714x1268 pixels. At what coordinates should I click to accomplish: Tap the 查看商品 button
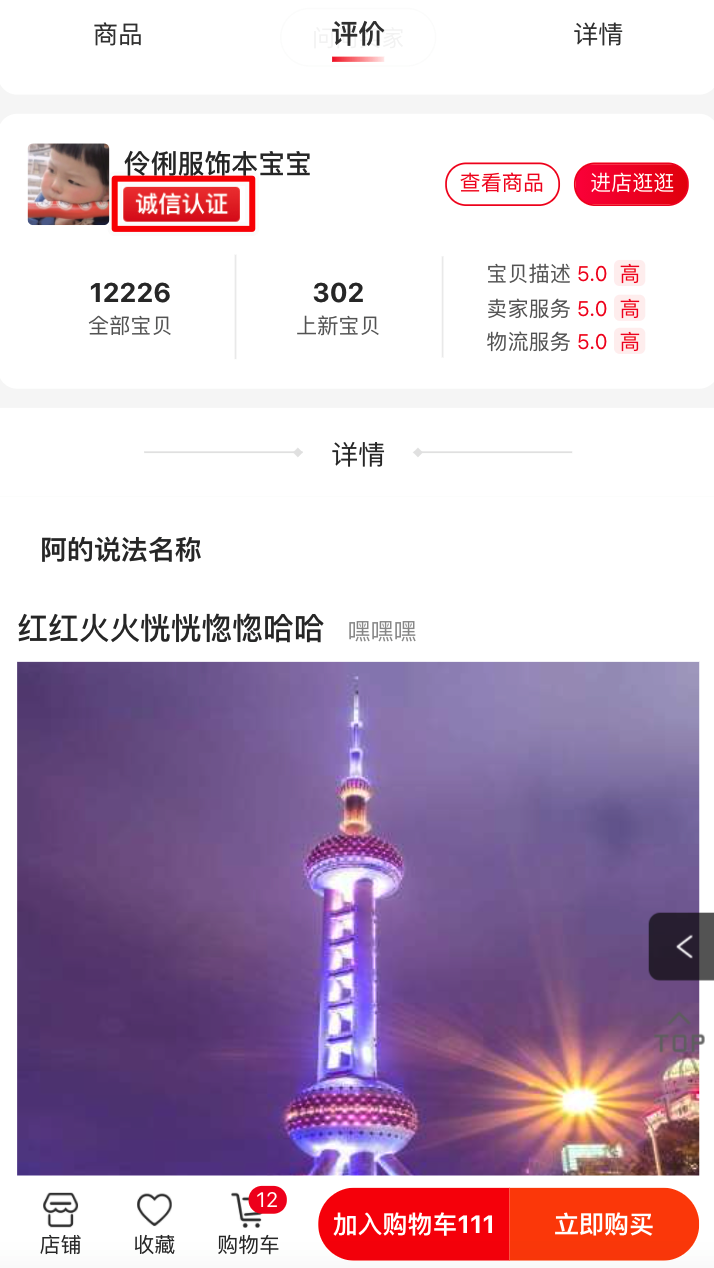click(x=501, y=184)
